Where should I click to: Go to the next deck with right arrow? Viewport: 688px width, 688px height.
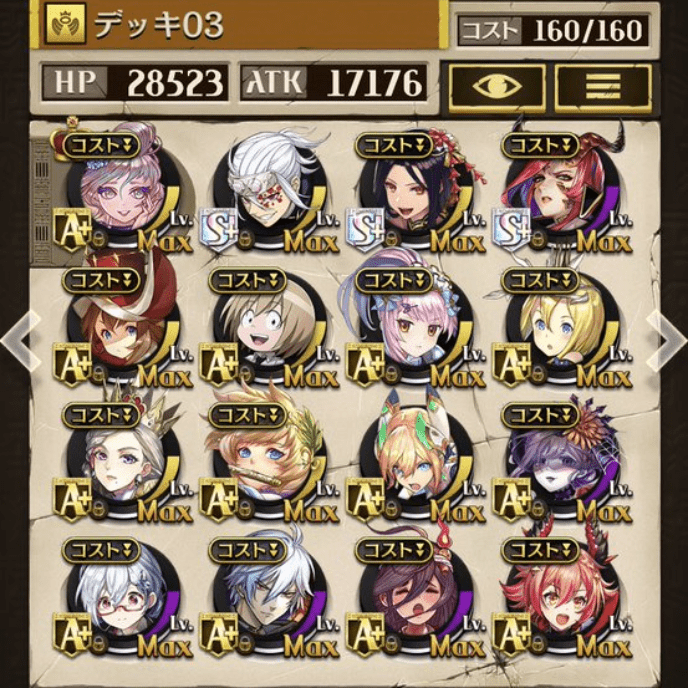tap(667, 341)
